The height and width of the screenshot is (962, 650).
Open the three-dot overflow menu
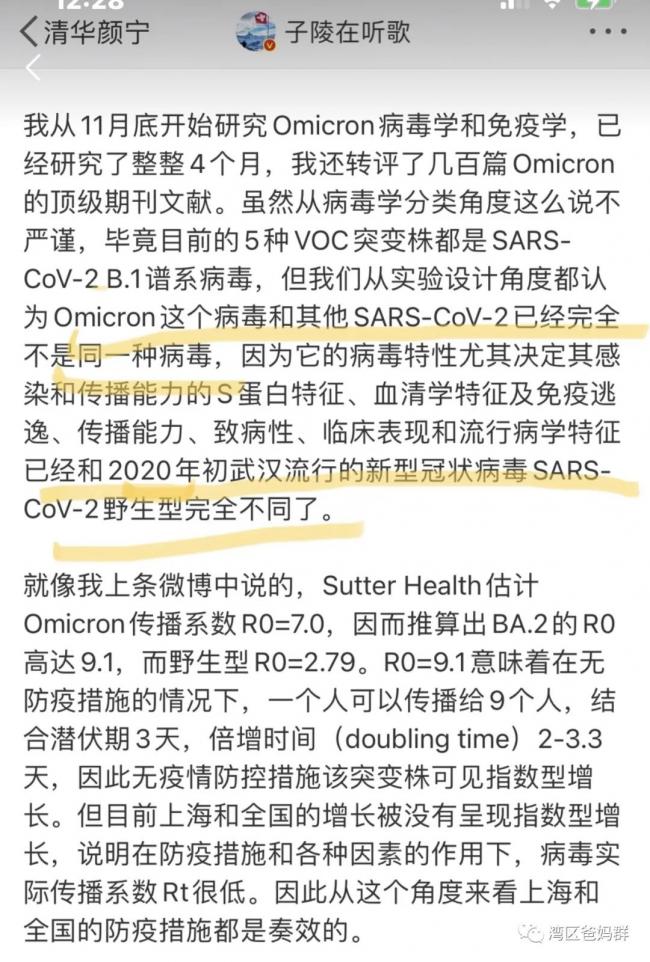(x=608, y=32)
